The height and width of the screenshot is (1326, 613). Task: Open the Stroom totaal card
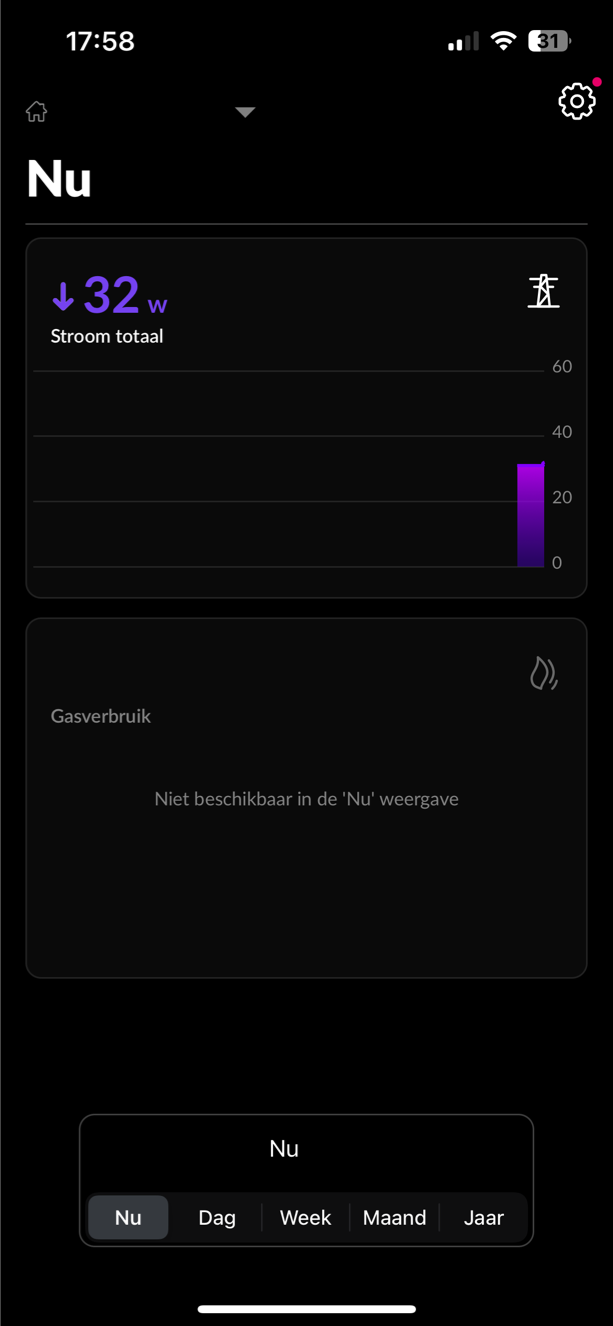pos(306,417)
